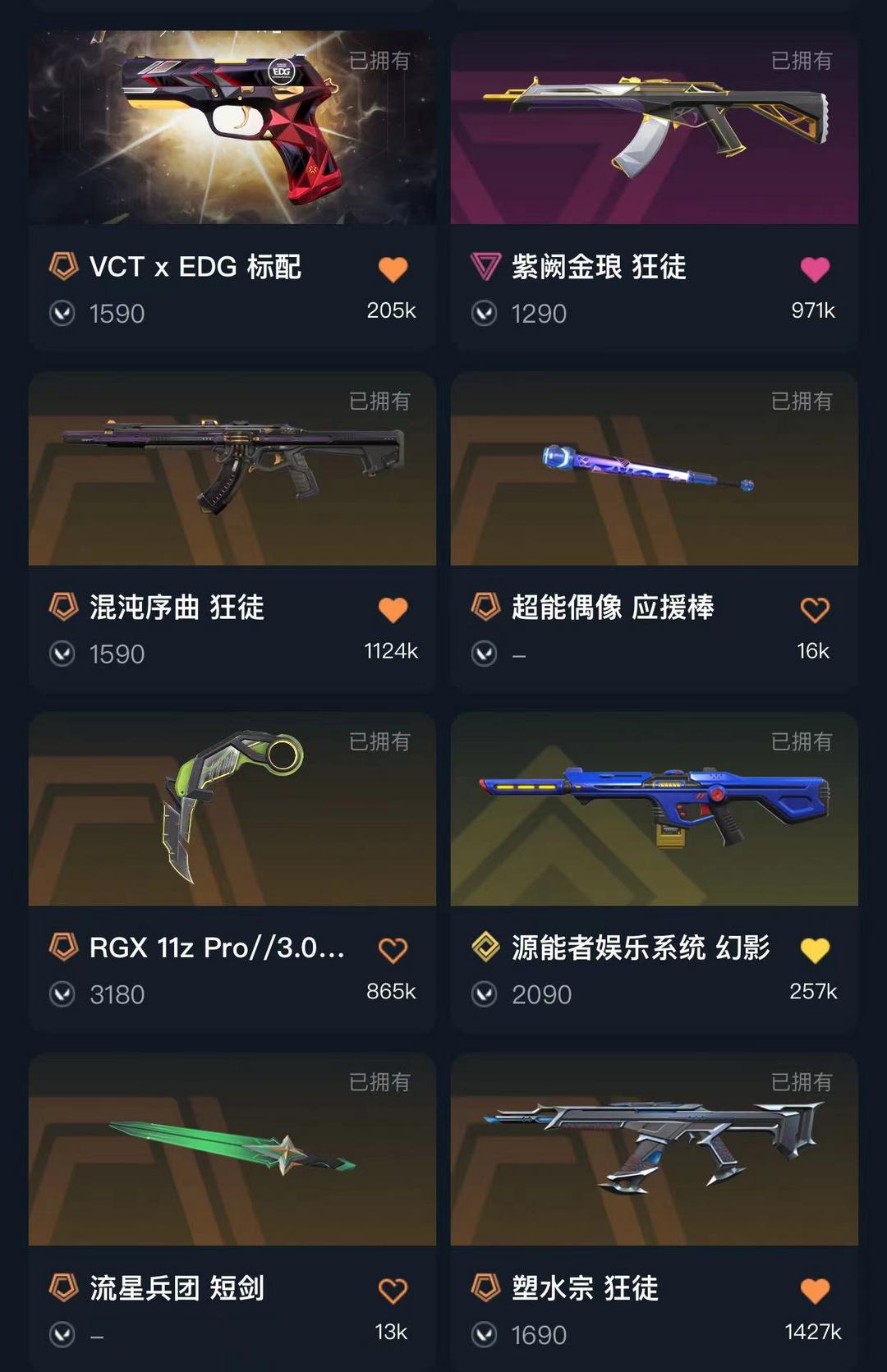This screenshot has width=887, height=1372.
Task: Open the RGX 11z Pro//3.0 knife card
Action: [232, 810]
